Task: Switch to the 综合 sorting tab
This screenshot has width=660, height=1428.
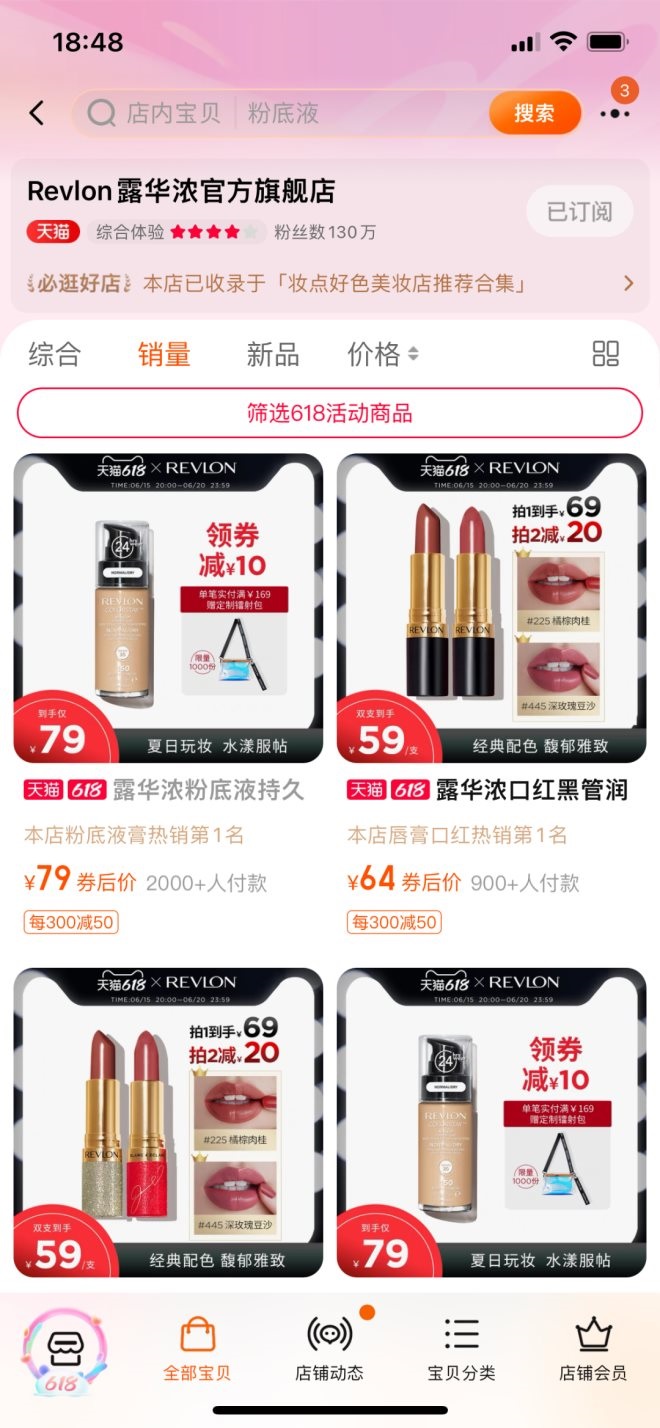Action: [55, 354]
